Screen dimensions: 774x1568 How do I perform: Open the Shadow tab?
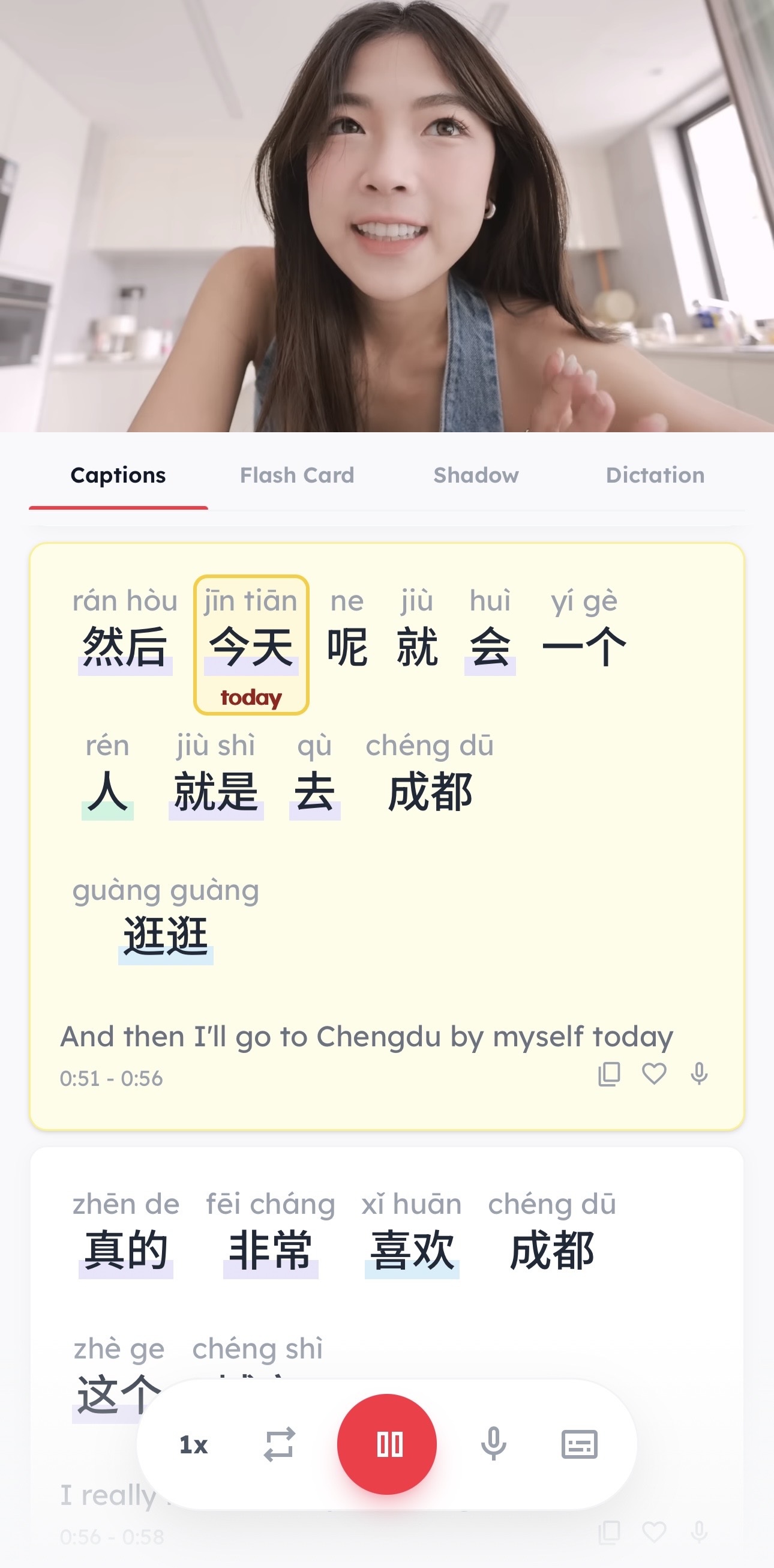point(476,475)
